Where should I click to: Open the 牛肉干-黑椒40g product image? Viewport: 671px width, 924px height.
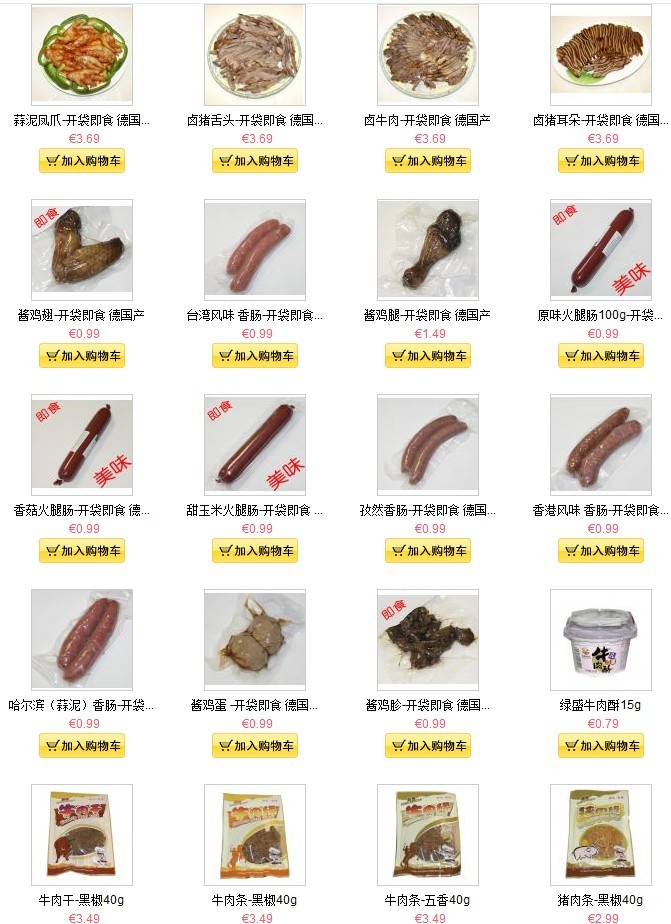[82, 834]
